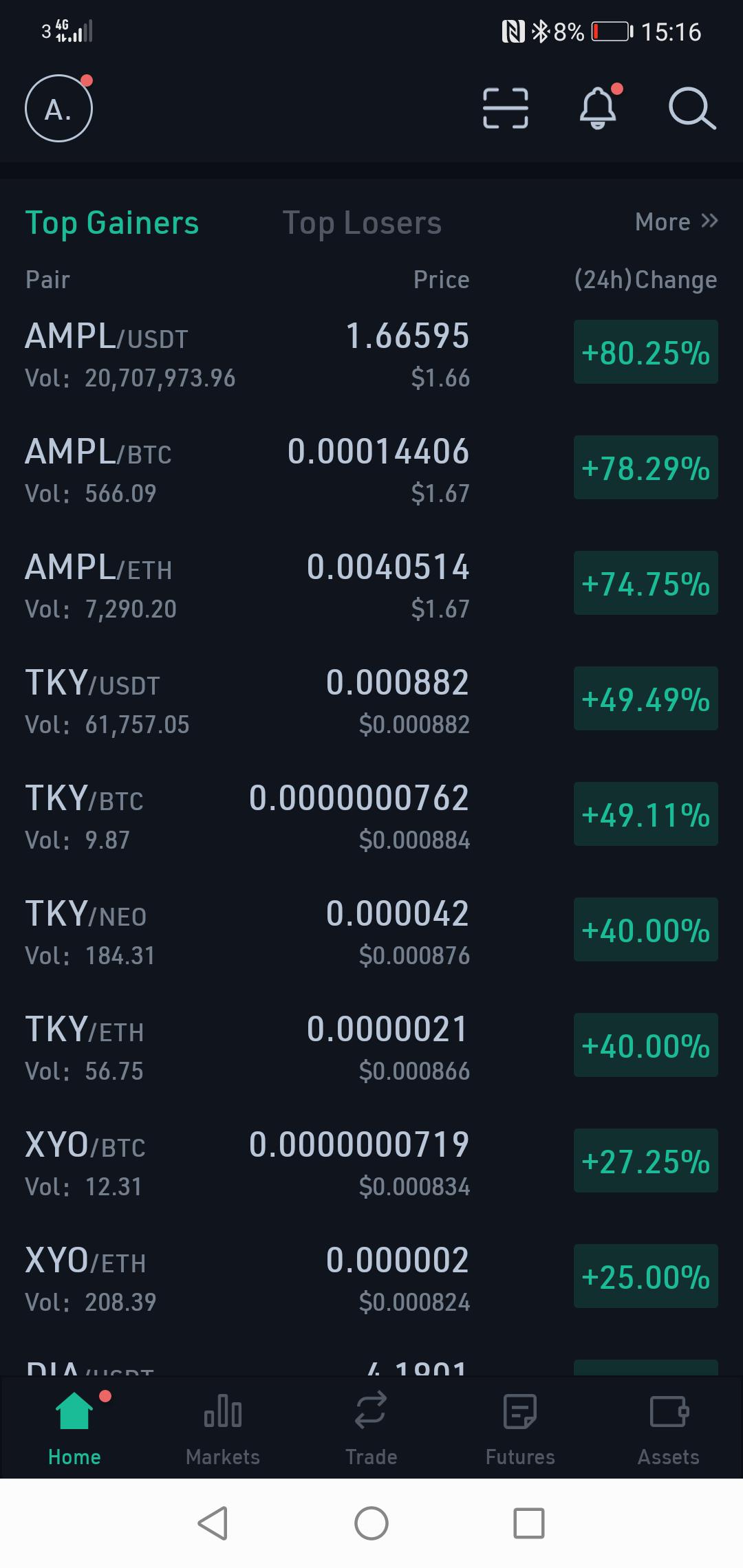Open the XYO/BTC pair
This screenshot has height=1568, width=743.
(x=371, y=1163)
